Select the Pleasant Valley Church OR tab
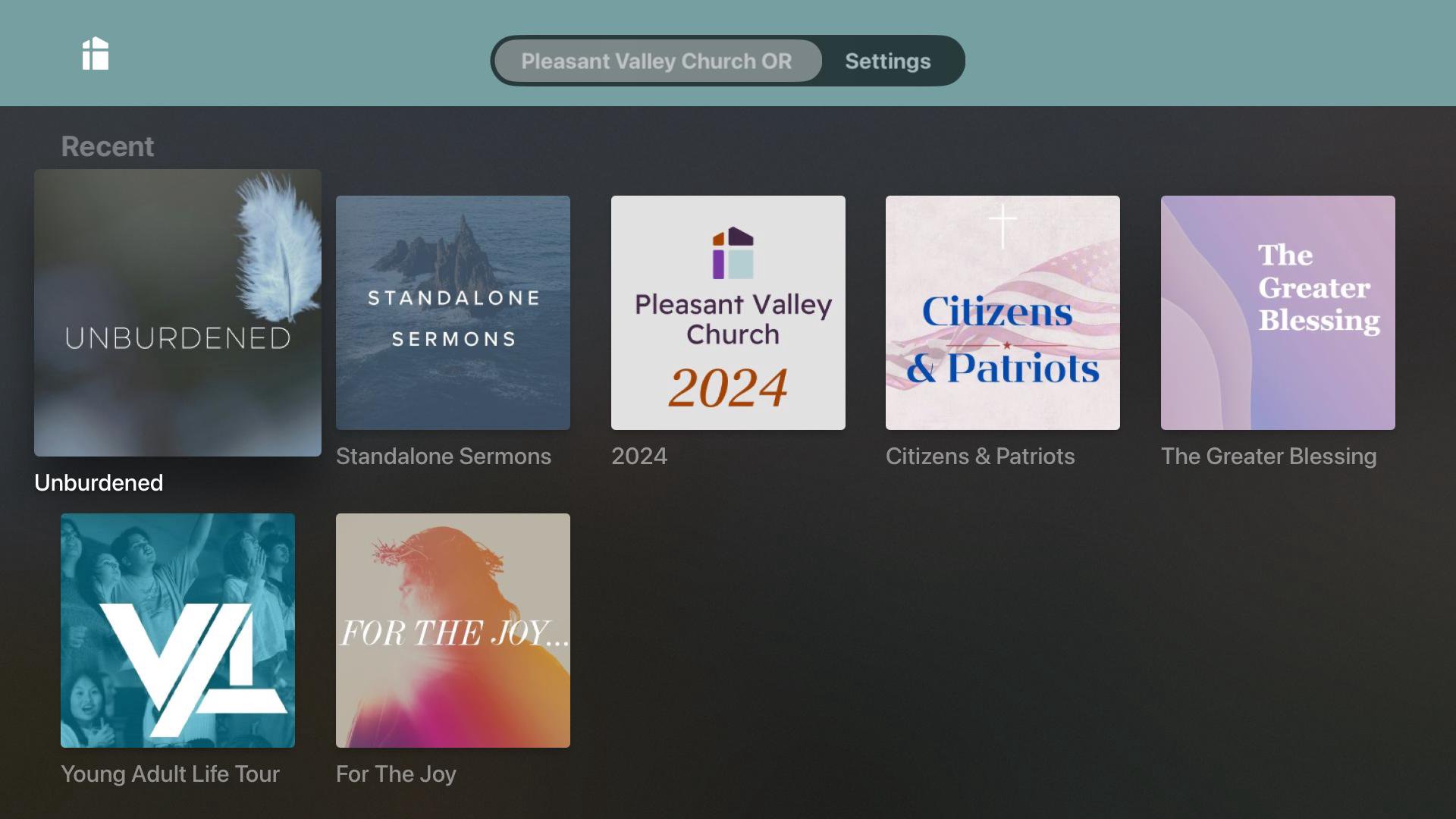 coord(657,61)
